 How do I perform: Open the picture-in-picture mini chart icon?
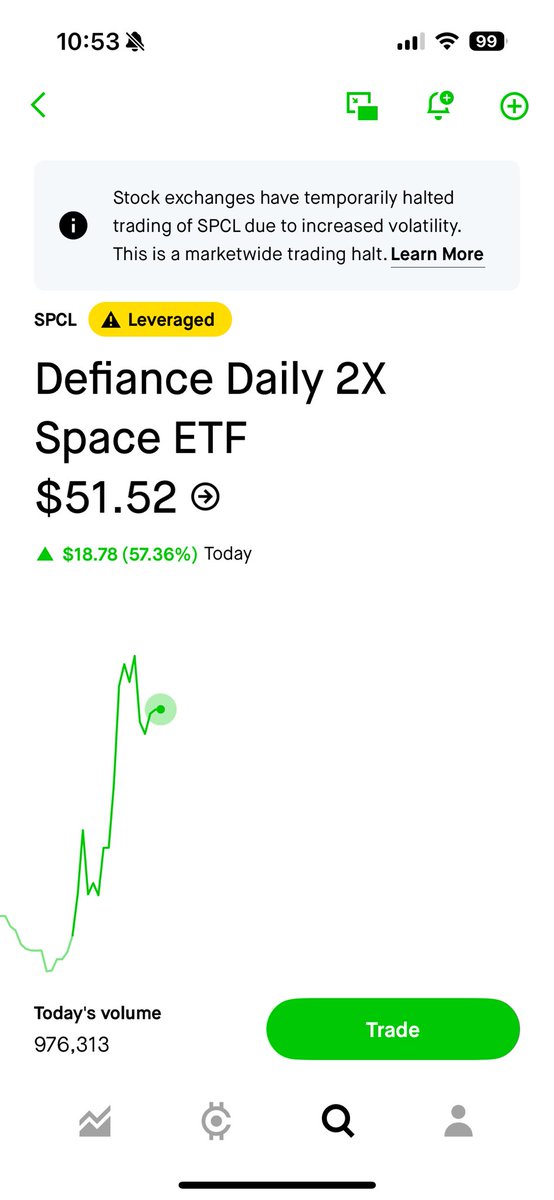point(362,106)
